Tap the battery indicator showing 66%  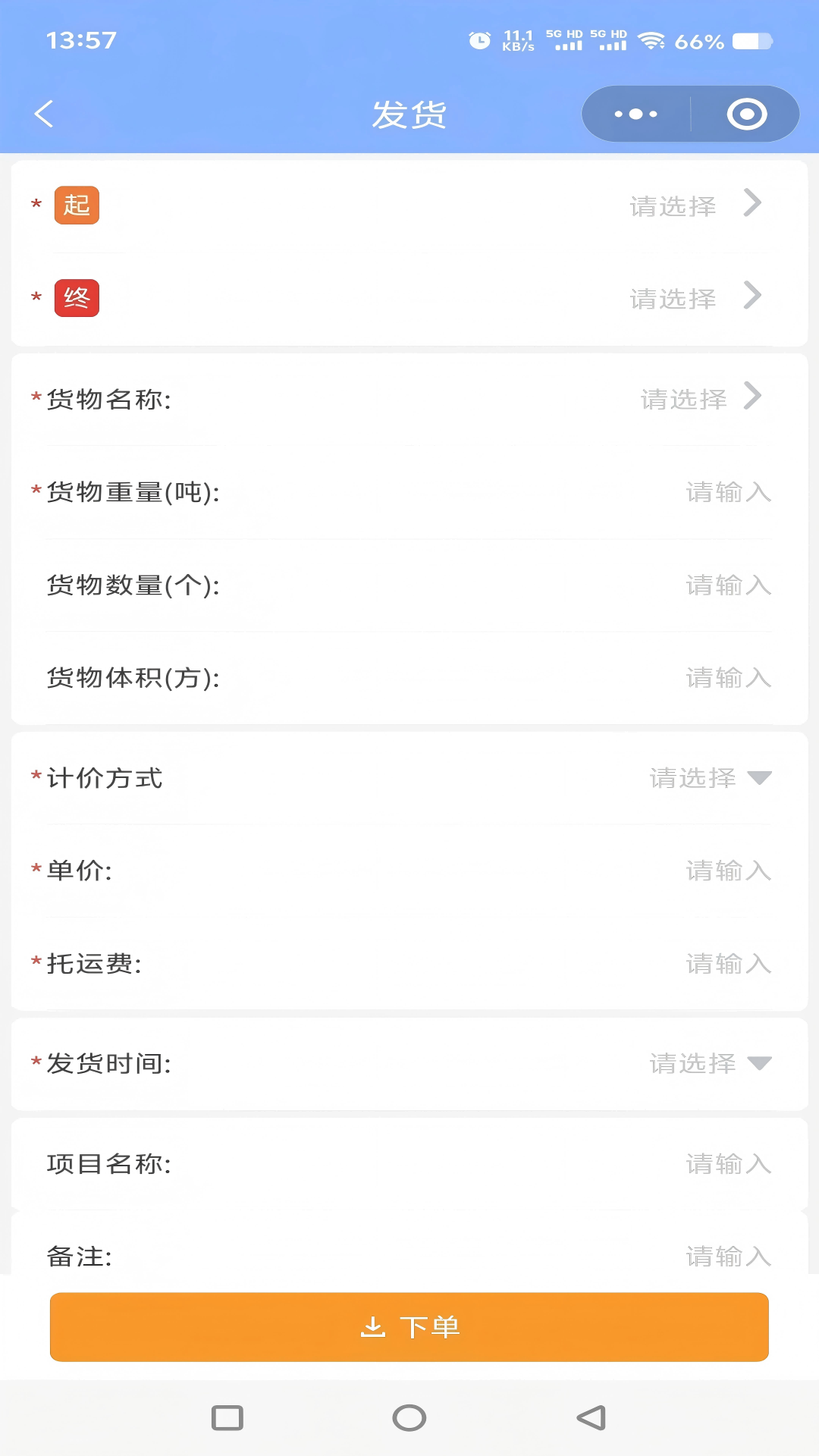pos(698,42)
